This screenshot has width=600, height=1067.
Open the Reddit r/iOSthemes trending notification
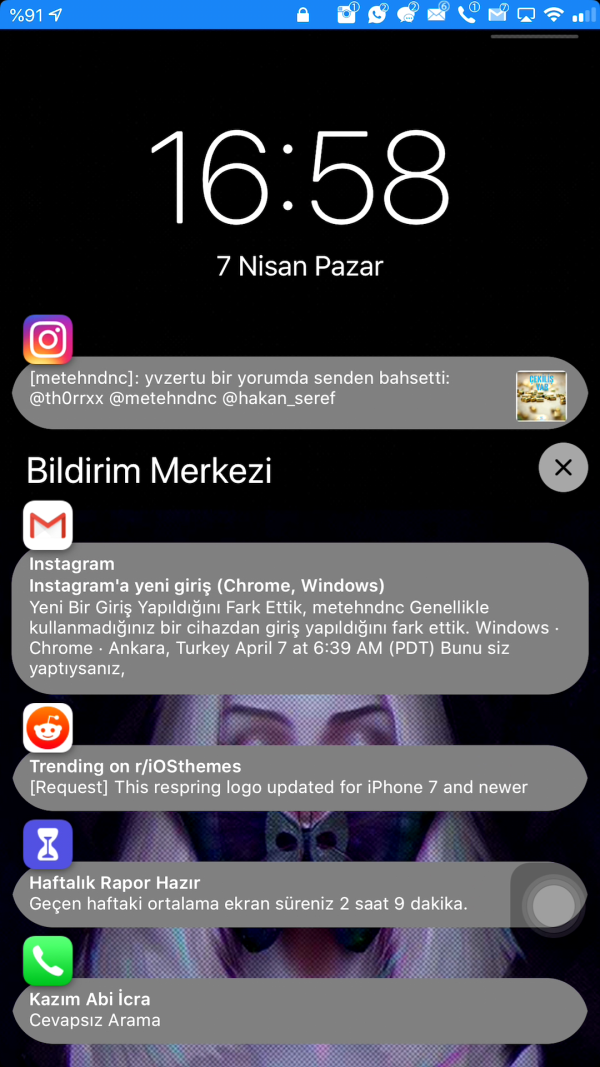298,777
